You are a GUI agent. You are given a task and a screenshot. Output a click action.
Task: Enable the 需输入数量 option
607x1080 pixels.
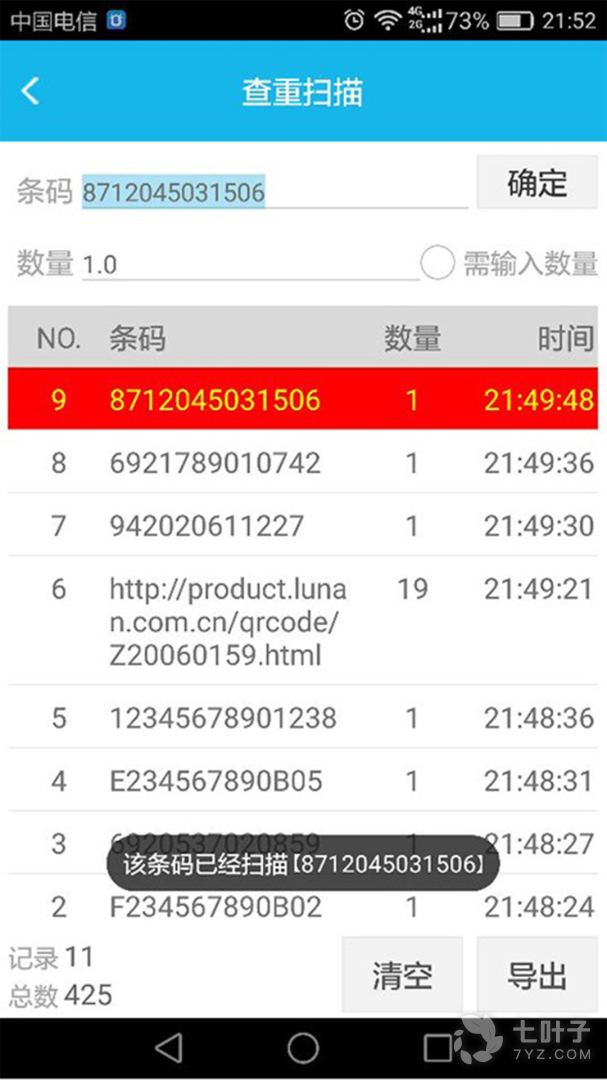point(438,264)
